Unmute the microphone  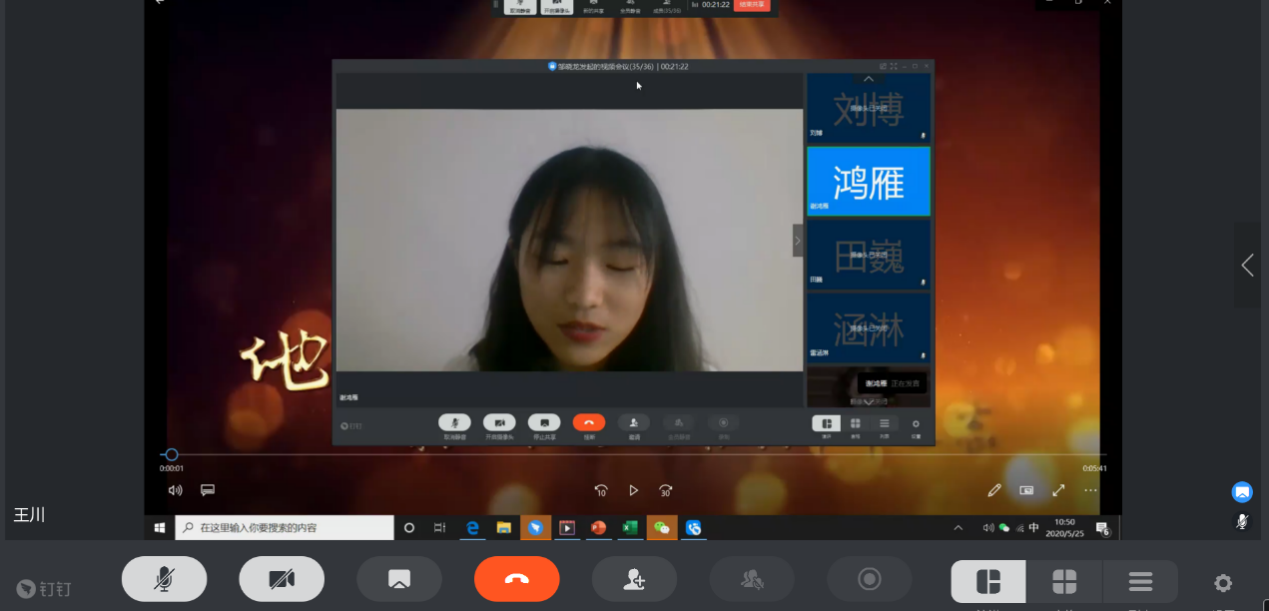coord(164,579)
